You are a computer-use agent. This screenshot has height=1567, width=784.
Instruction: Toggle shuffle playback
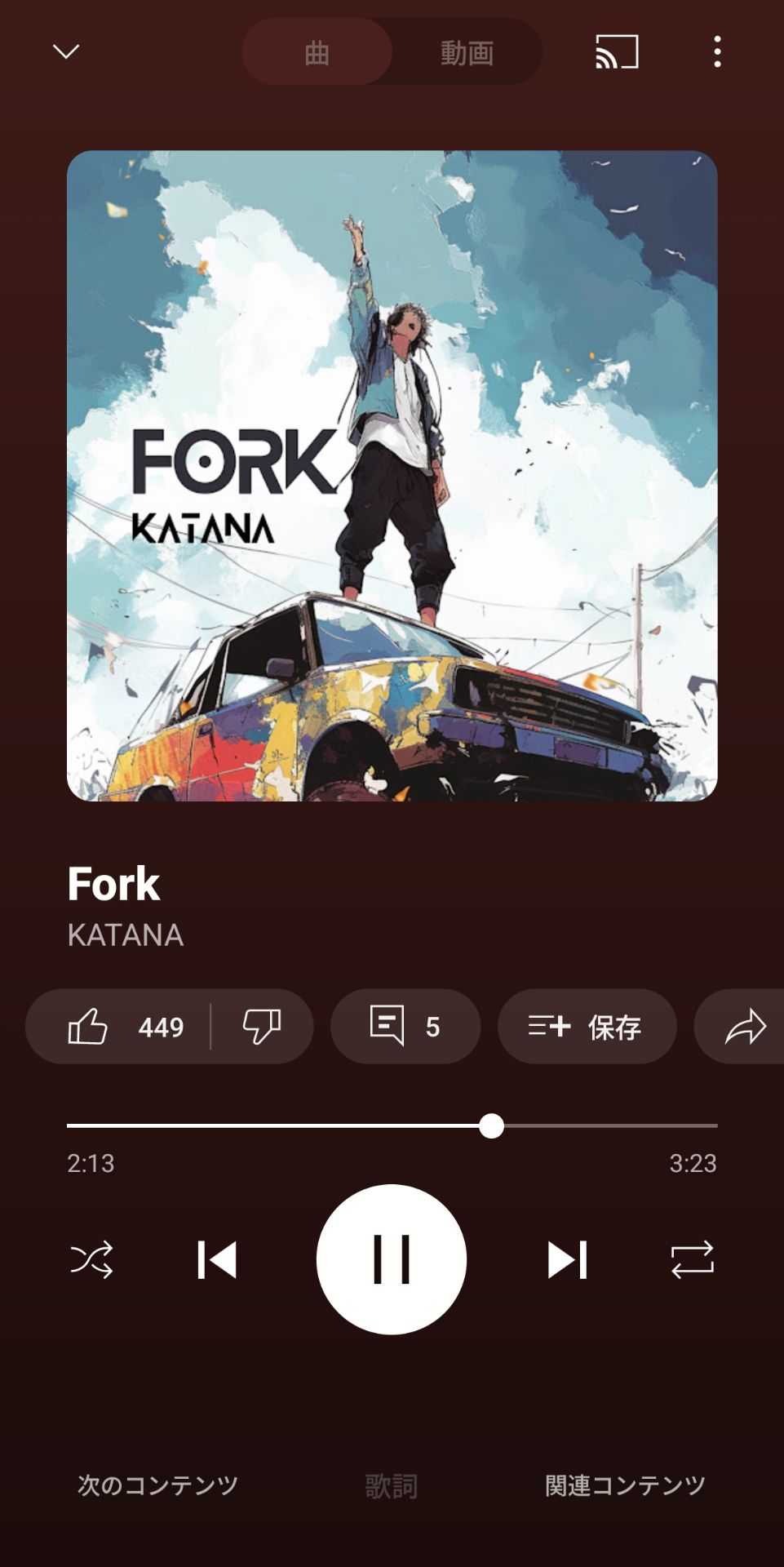(x=91, y=1259)
